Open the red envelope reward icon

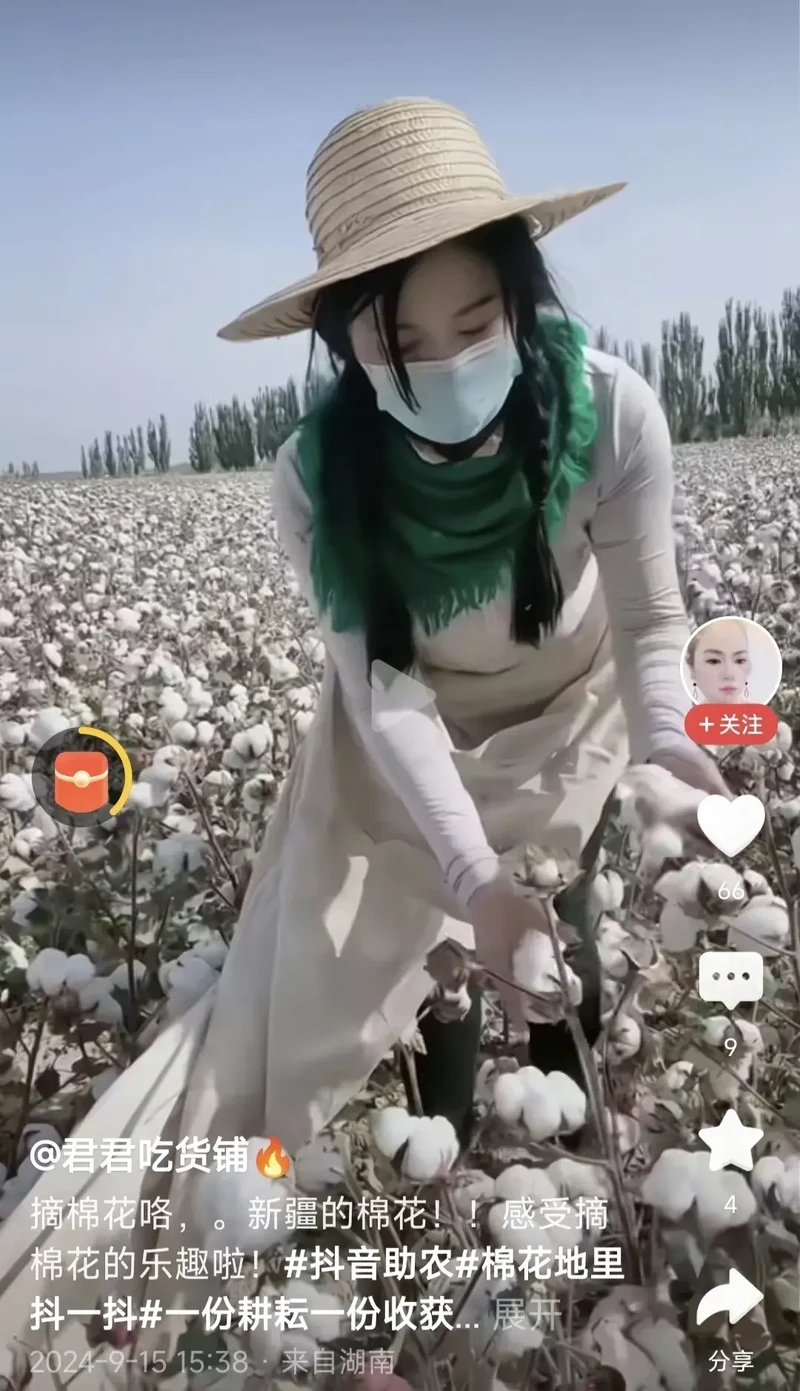pos(82,778)
